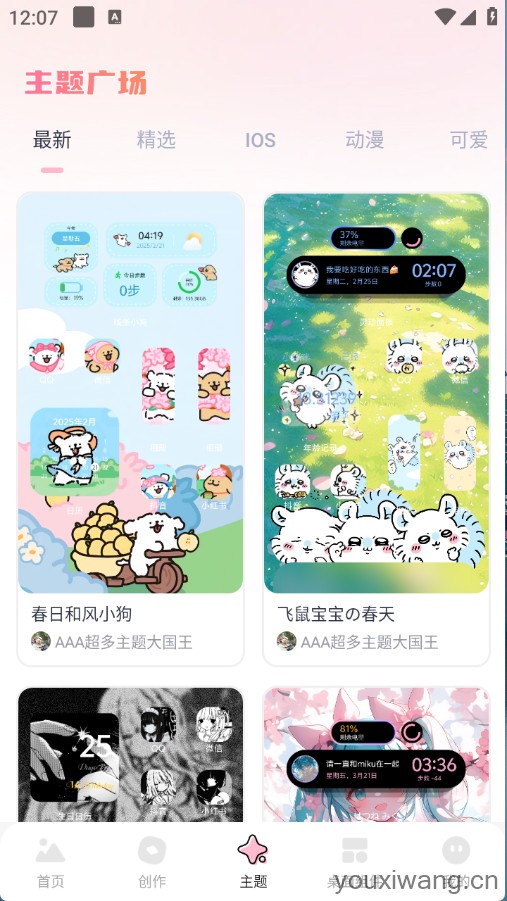Screen dimensions: 507x901
Task: Go to the 首页 tab
Action: [51, 862]
